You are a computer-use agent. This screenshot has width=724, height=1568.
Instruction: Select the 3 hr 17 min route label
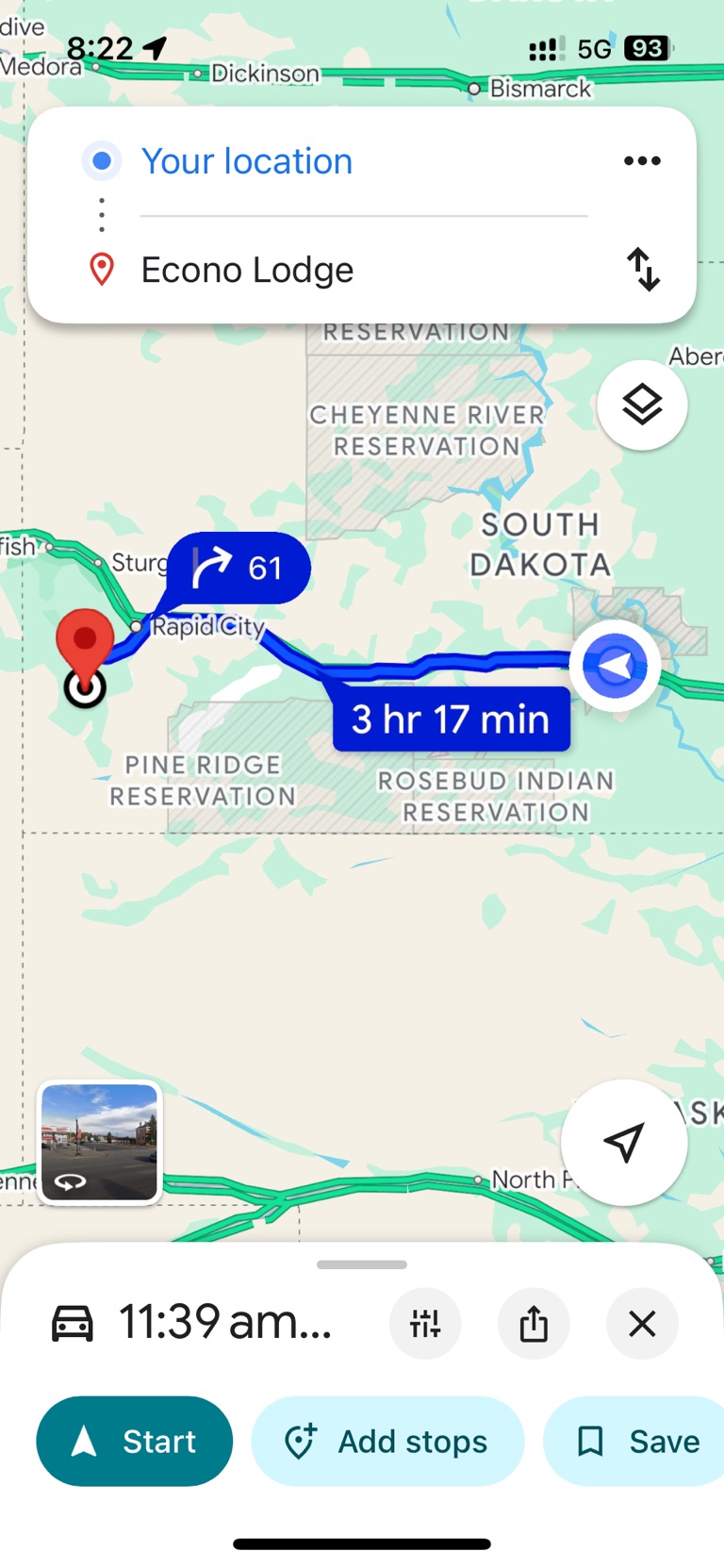451,719
